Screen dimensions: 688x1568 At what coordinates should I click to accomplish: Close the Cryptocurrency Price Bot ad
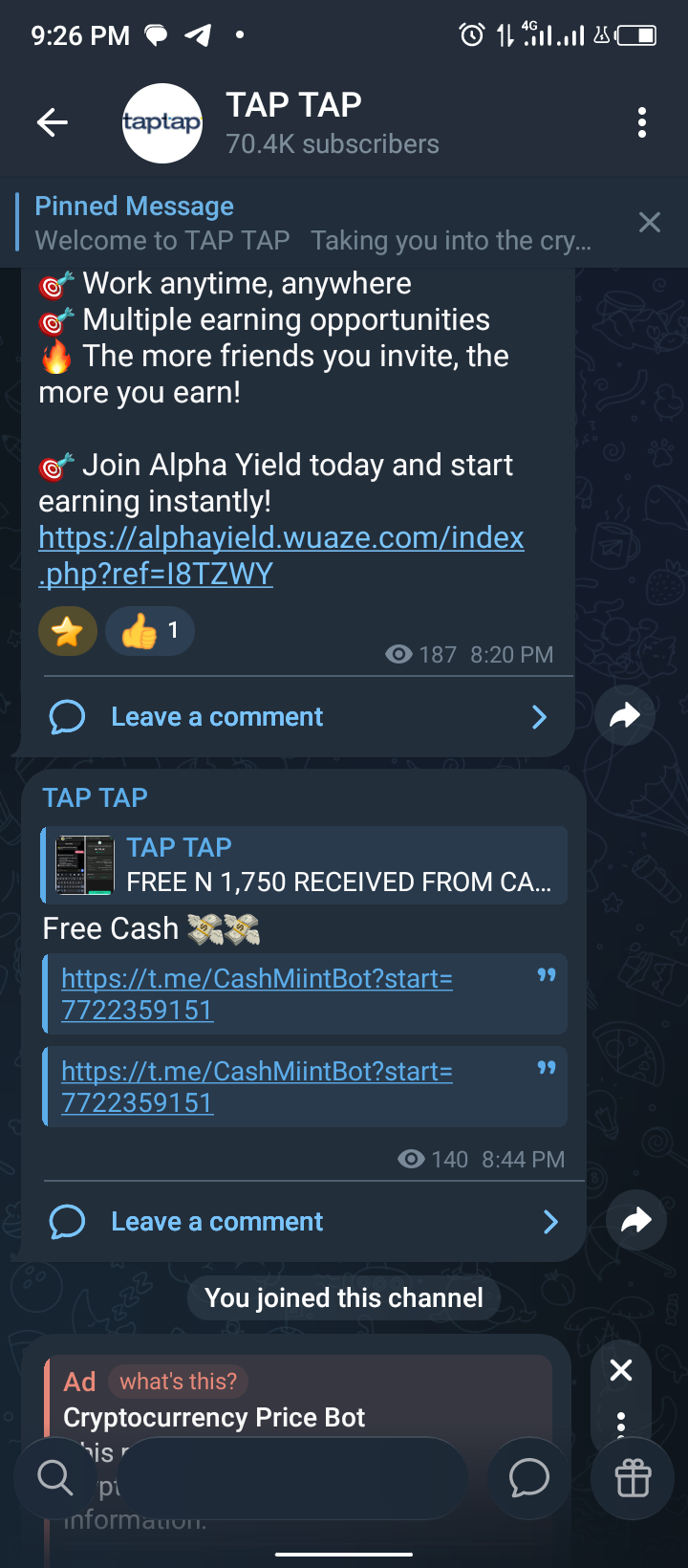pyautogui.click(x=621, y=1371)
